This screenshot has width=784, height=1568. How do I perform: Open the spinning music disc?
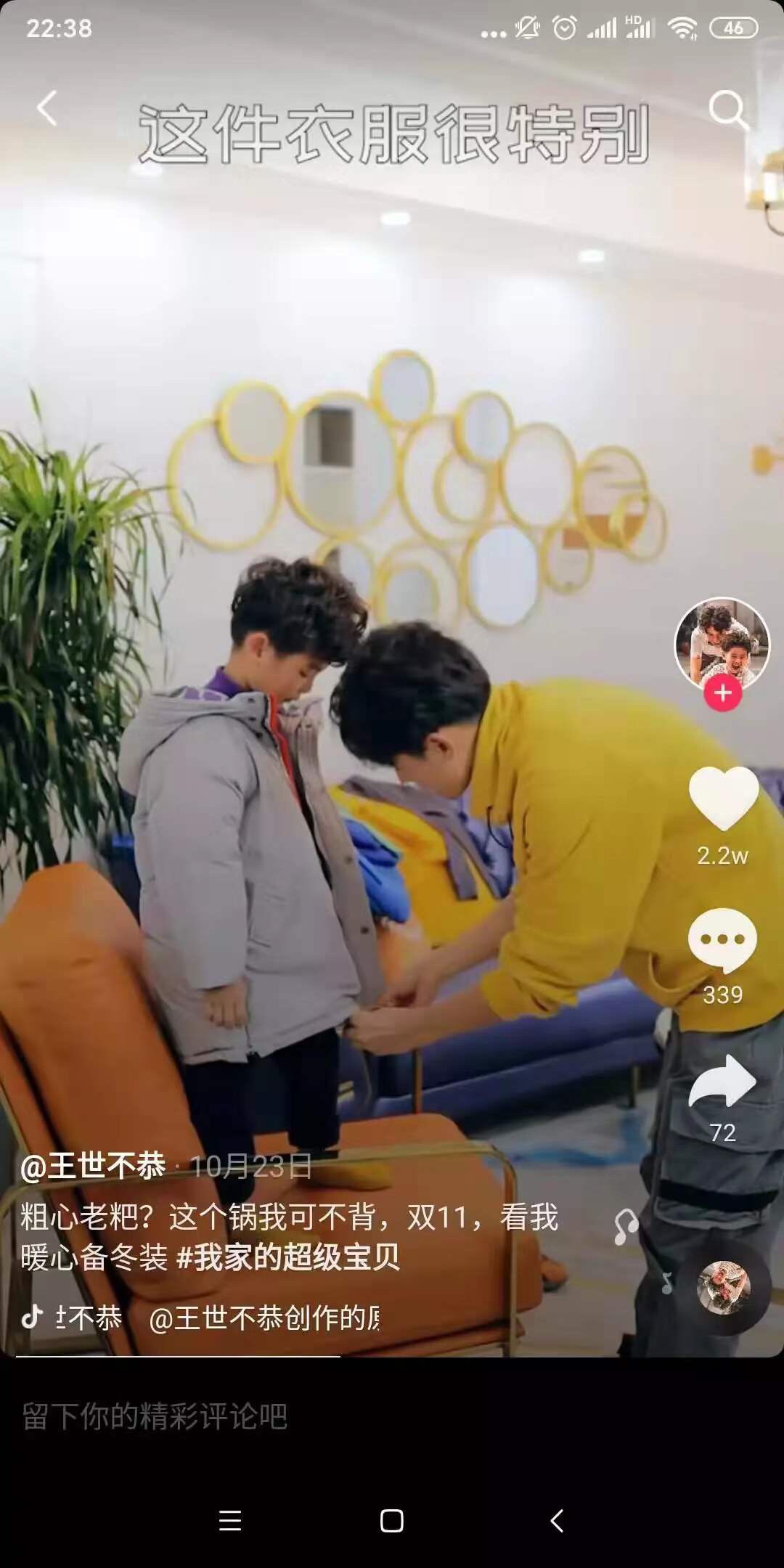point(723,1288)
